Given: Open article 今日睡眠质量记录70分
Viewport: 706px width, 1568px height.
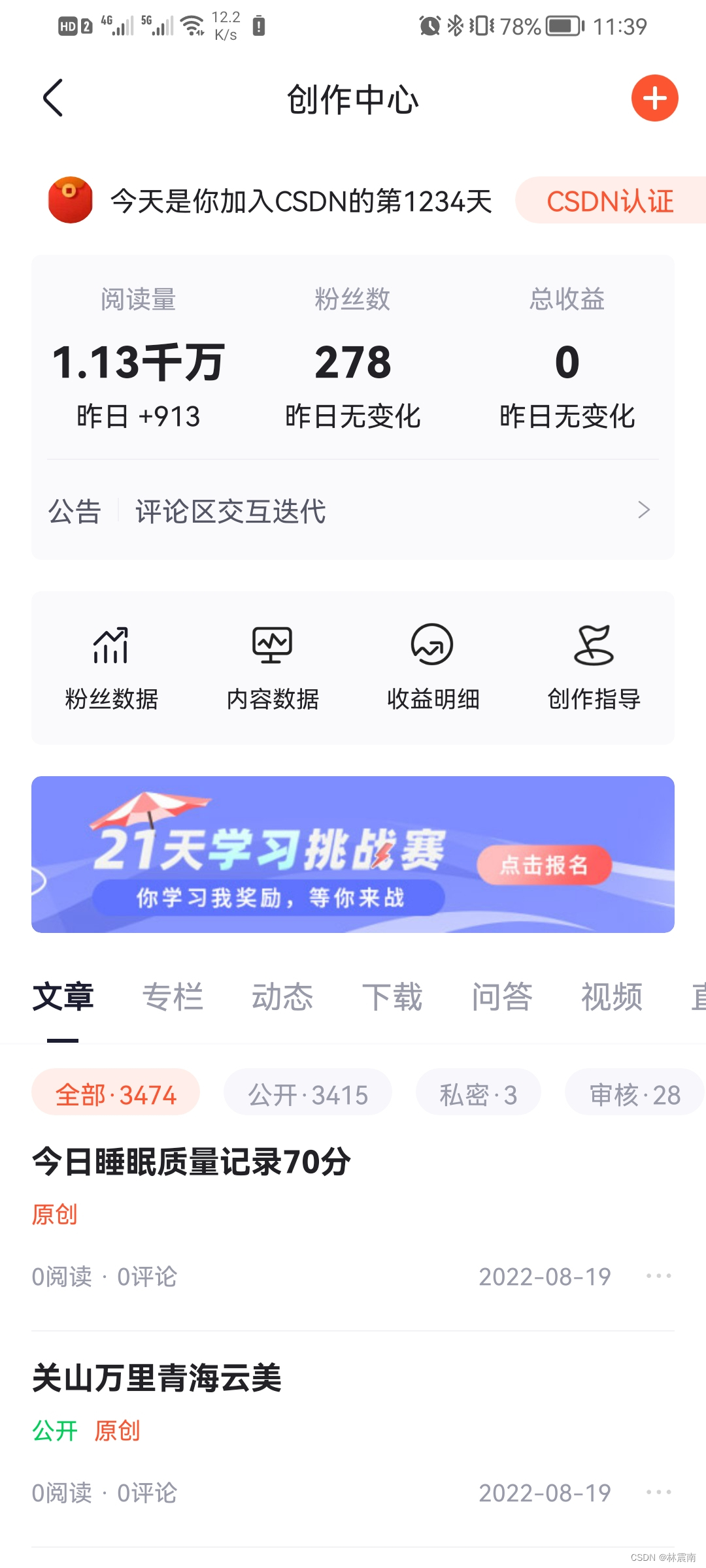Looking at the screenshot, I should pos(192,1162).
